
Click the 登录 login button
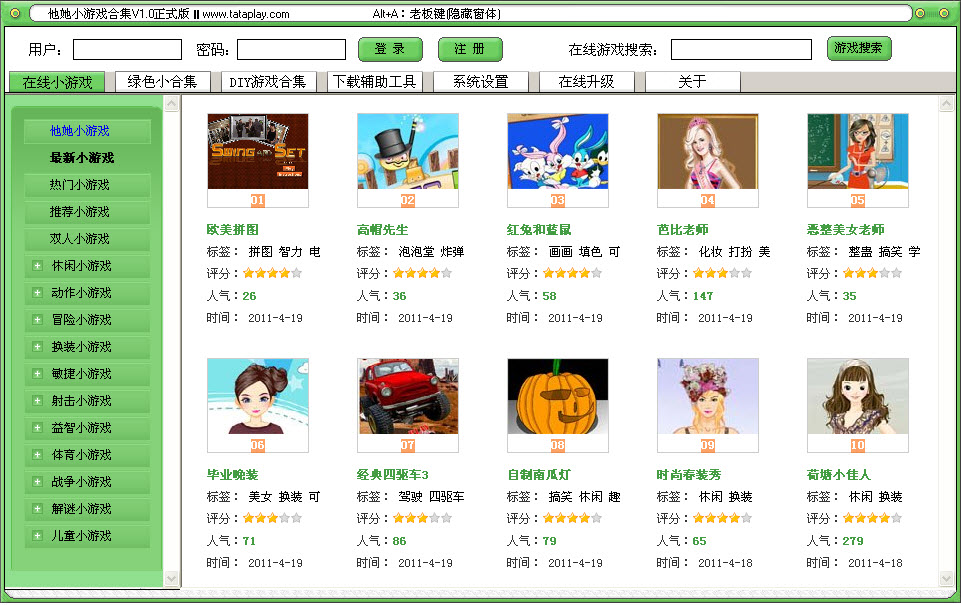coord(390,49)
